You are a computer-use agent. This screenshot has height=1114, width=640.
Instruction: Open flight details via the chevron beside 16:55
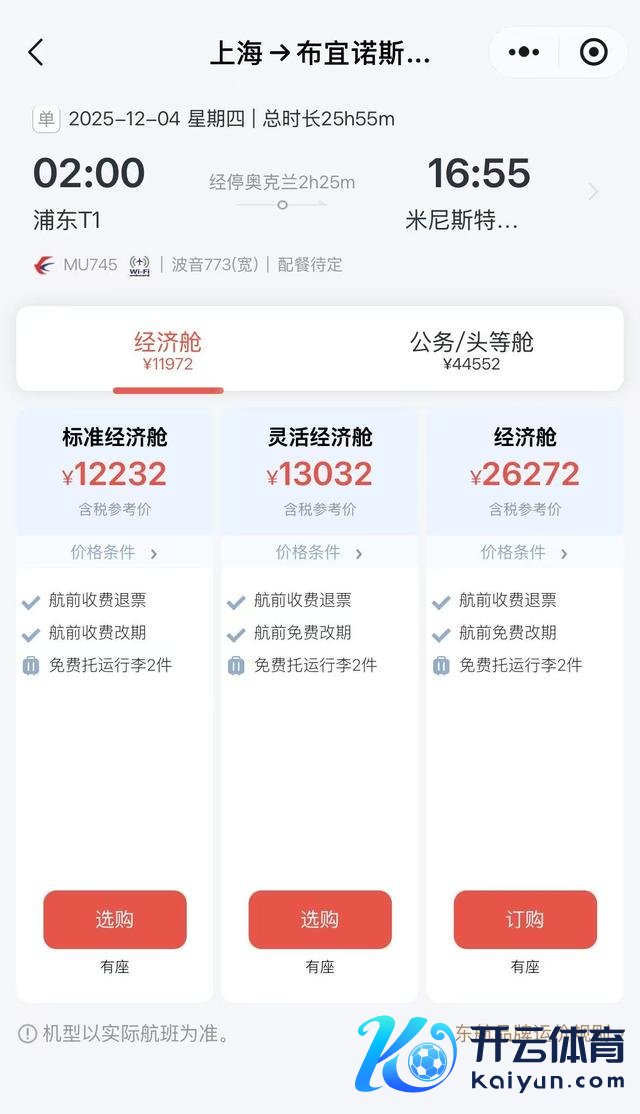593,192
